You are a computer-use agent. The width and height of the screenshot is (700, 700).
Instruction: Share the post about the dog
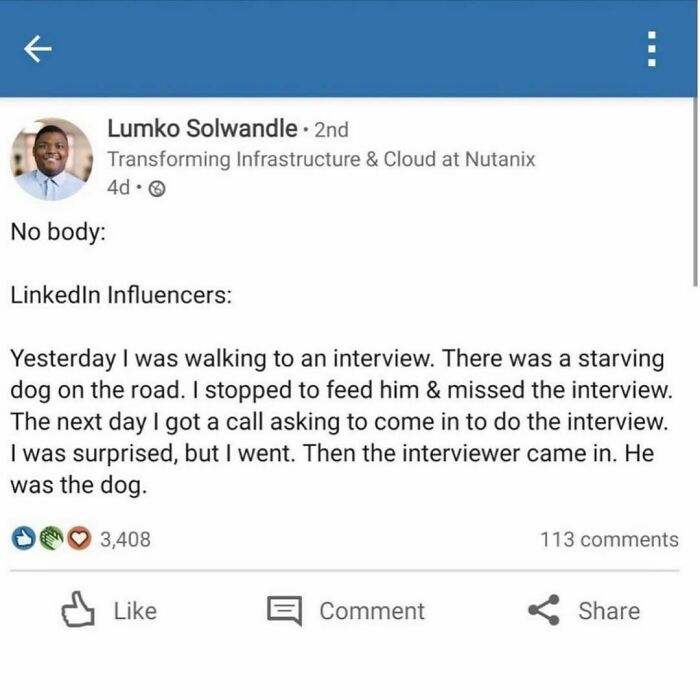[584, 611]
